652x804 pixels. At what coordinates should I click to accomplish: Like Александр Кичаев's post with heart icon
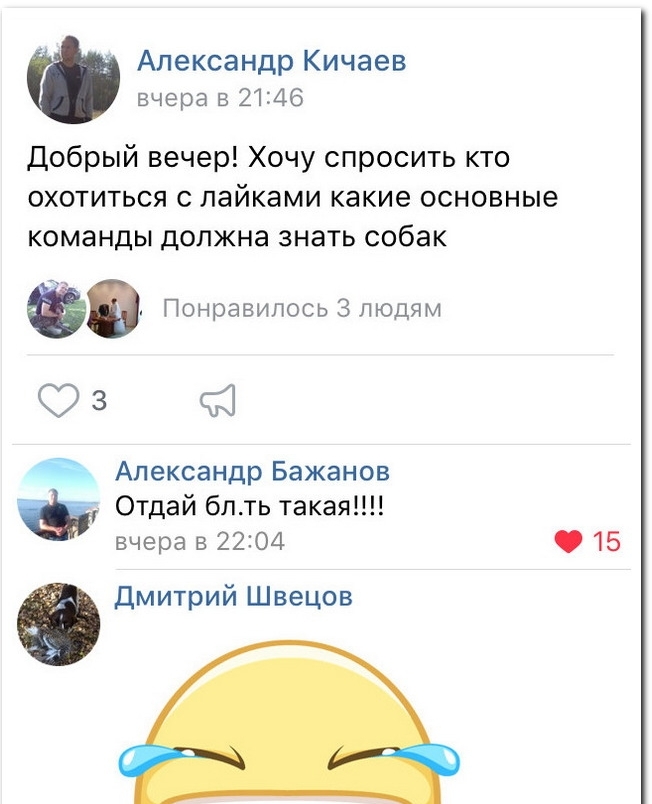click(58, 401)
